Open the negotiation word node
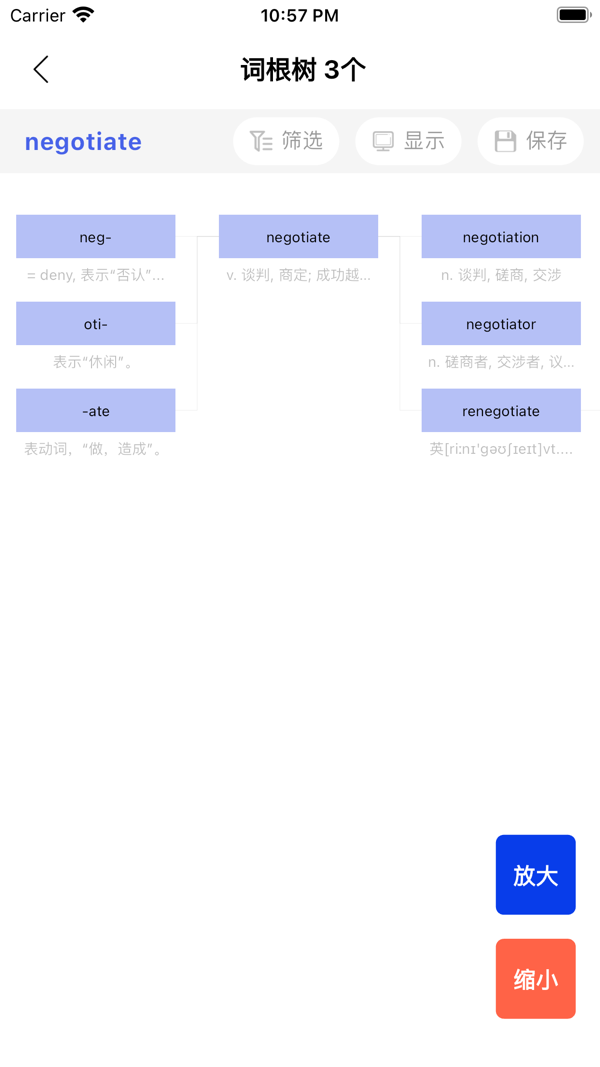The image size is (600, 1067). coord(501,237)
